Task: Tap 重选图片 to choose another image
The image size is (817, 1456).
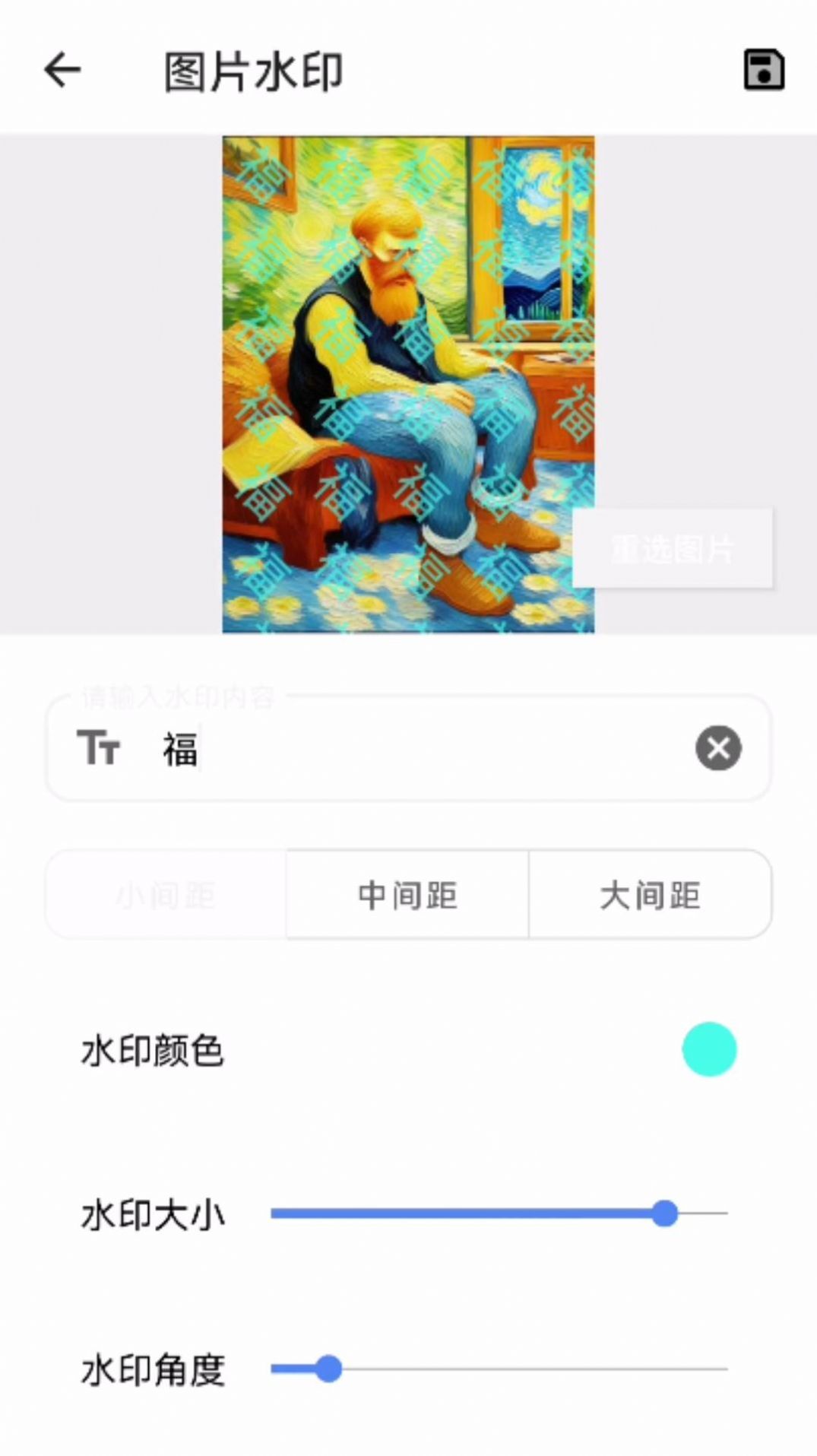Action: click(x=673, y=547)
